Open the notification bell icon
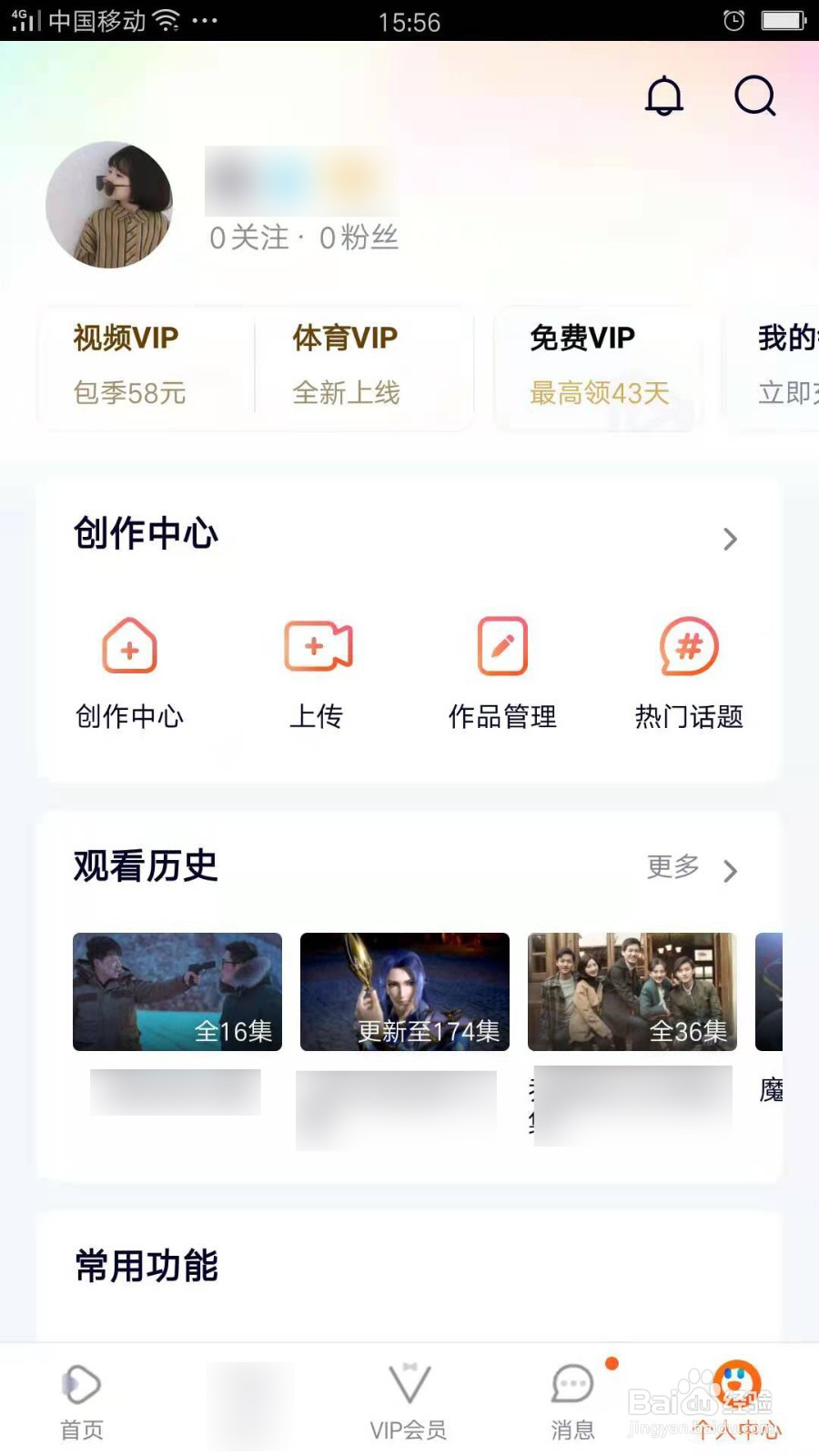The width and height of the screenshot is (819, 1456). (663, 96)
